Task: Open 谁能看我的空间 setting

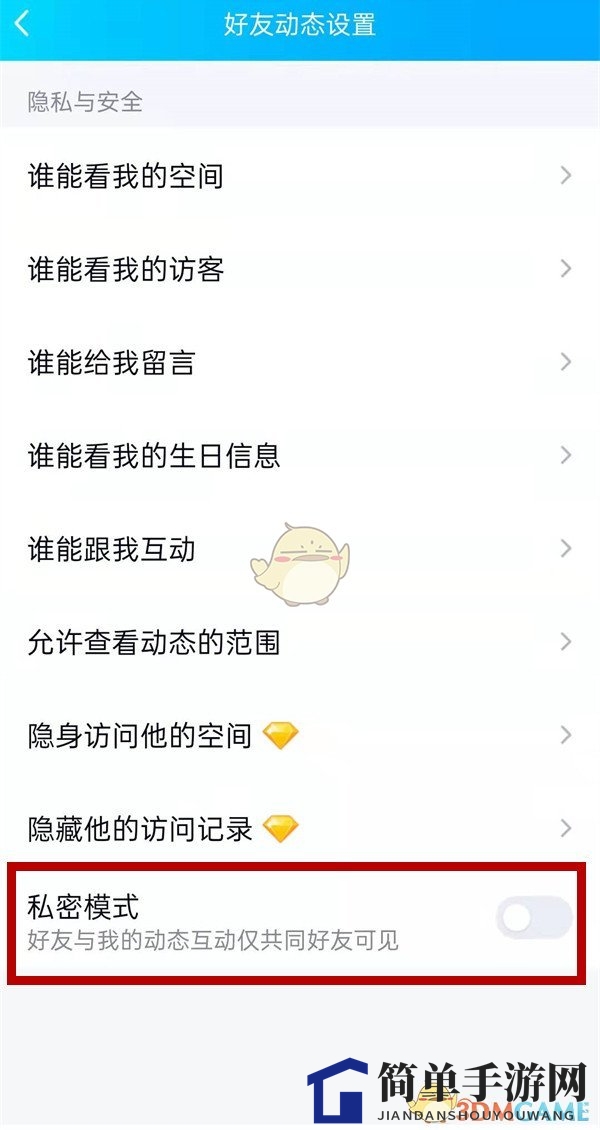Action: (x=300, y=177)
